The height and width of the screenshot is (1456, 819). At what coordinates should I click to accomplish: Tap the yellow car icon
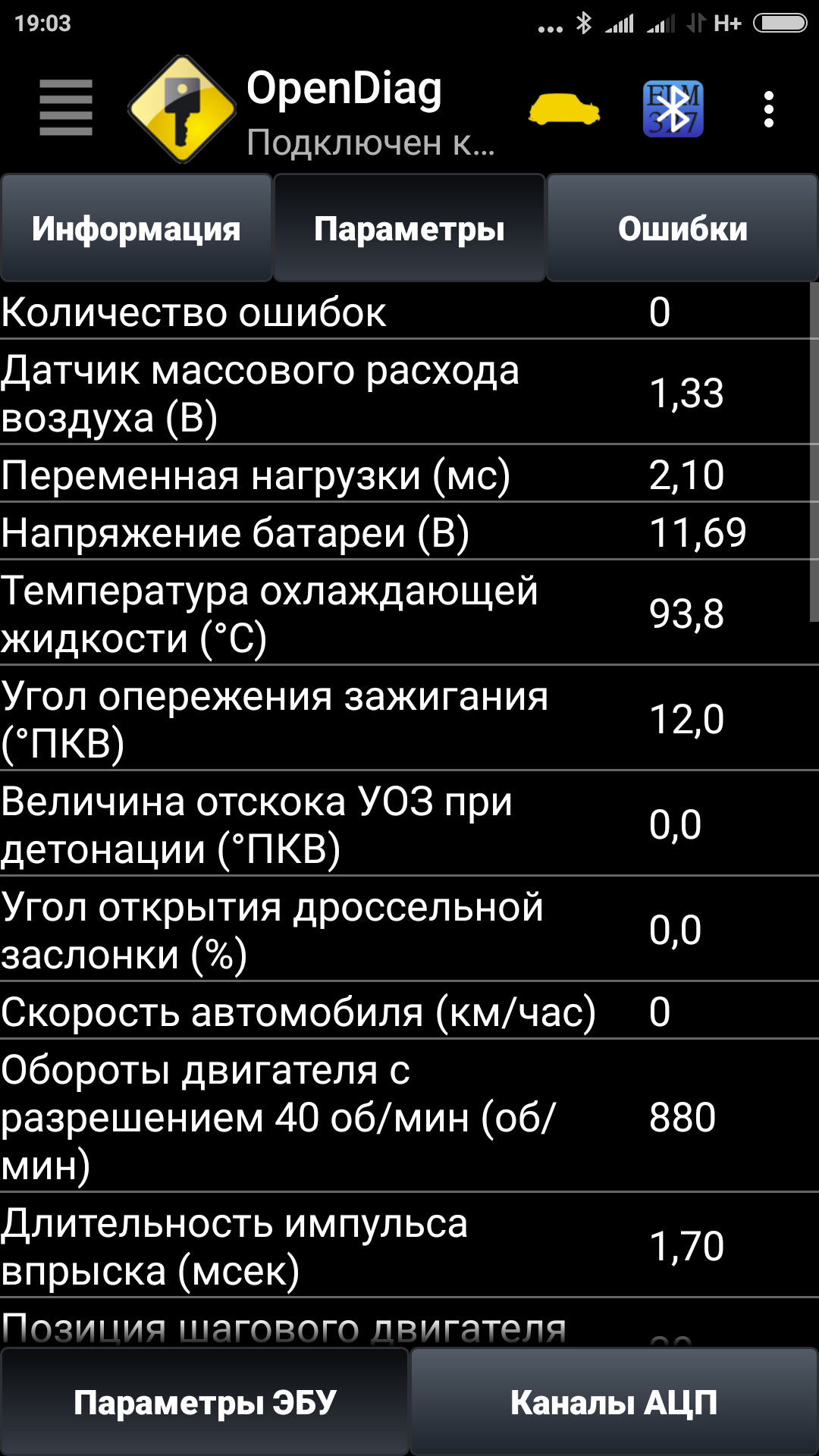pyautogui.click(x=564, y=109)
